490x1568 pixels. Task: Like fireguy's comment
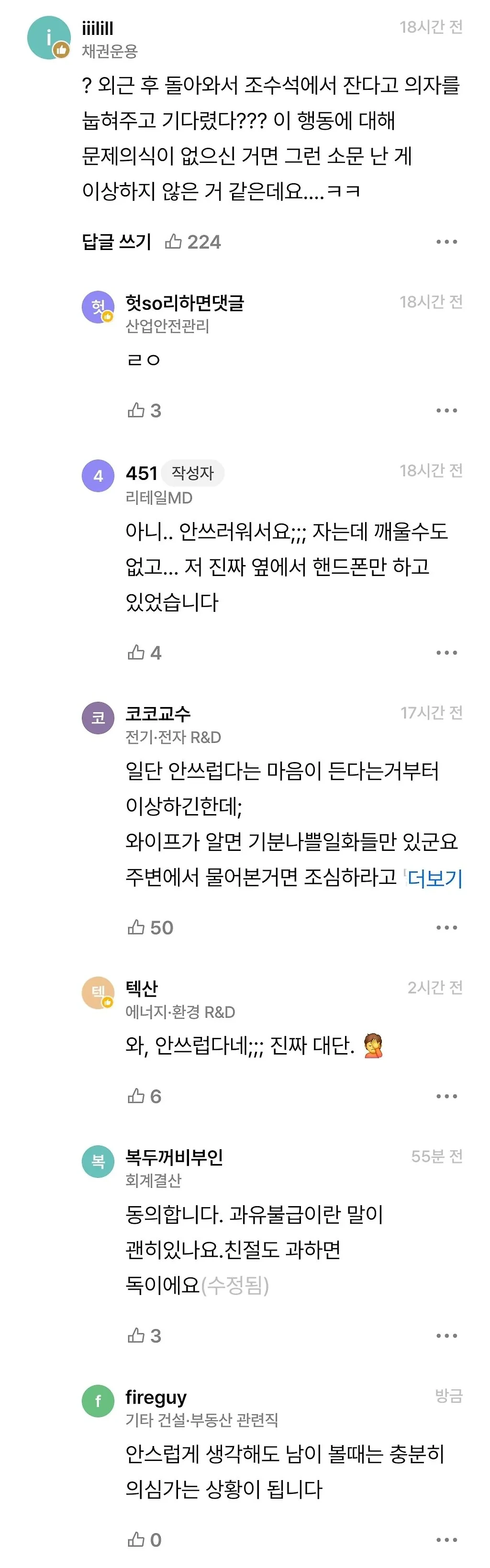click(136, 1539)
